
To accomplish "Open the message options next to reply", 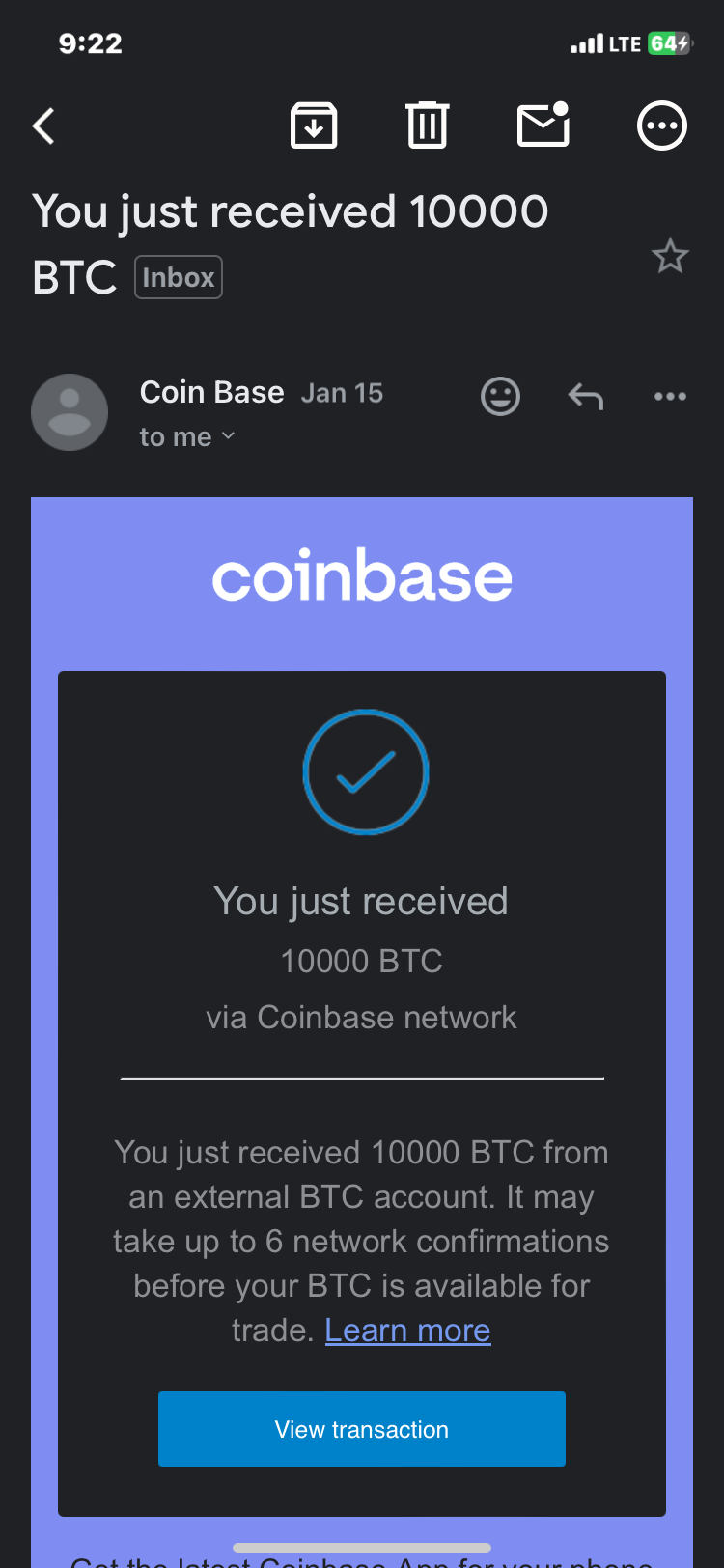I will [670, 396].
